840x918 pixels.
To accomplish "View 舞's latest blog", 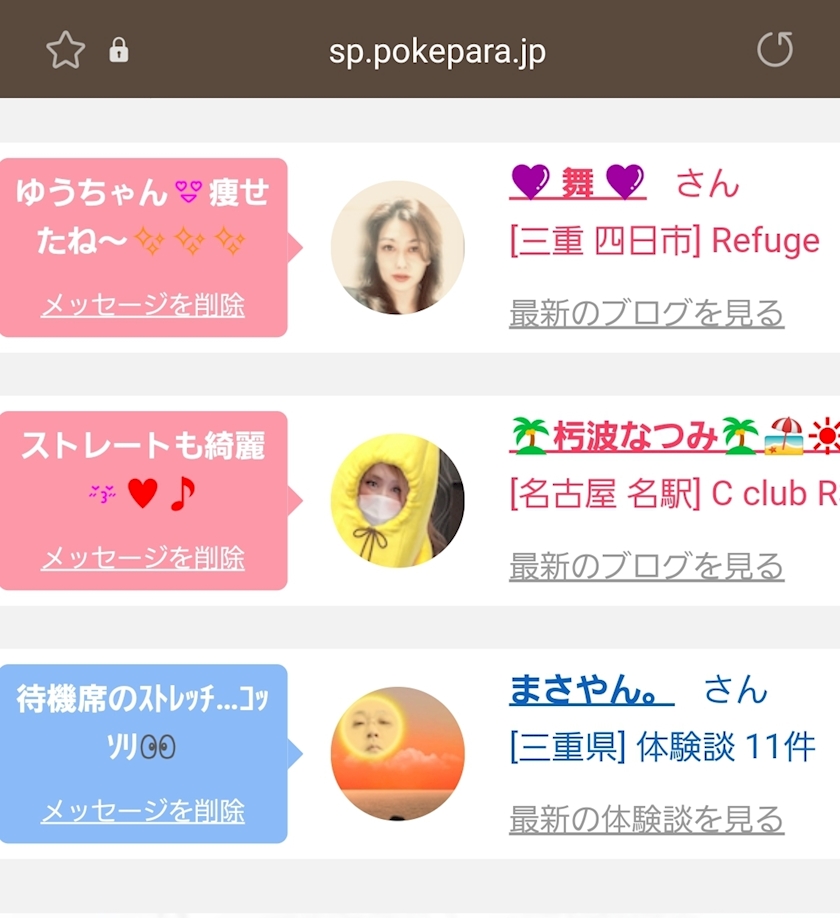I will click(x=646, y=314).
